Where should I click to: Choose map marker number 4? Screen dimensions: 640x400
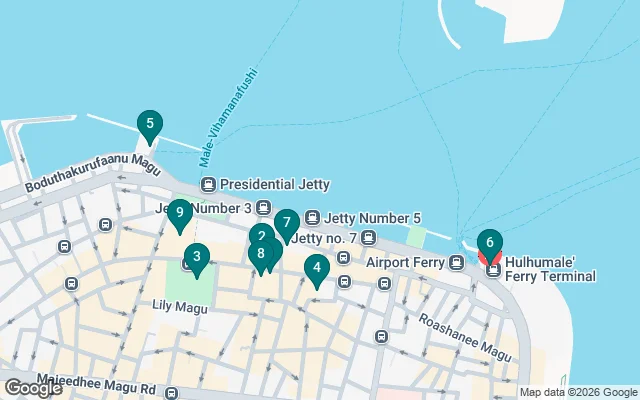click(316, 267)
